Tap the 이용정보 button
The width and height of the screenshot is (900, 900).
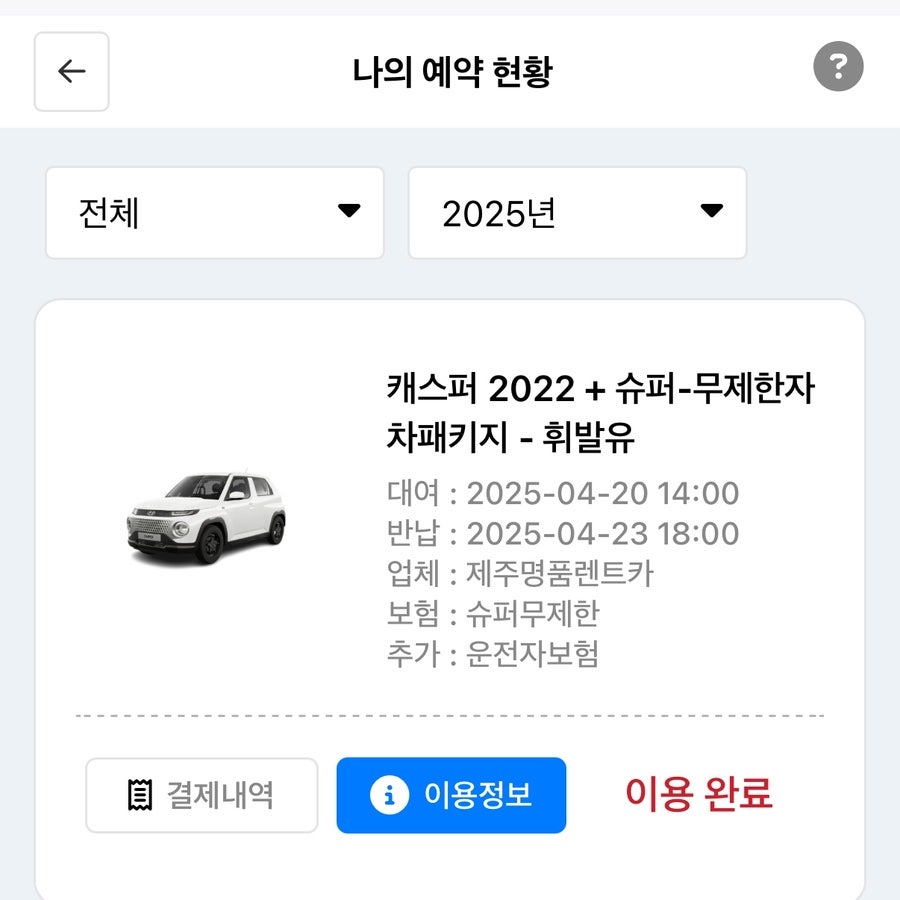tap(451, 795)
